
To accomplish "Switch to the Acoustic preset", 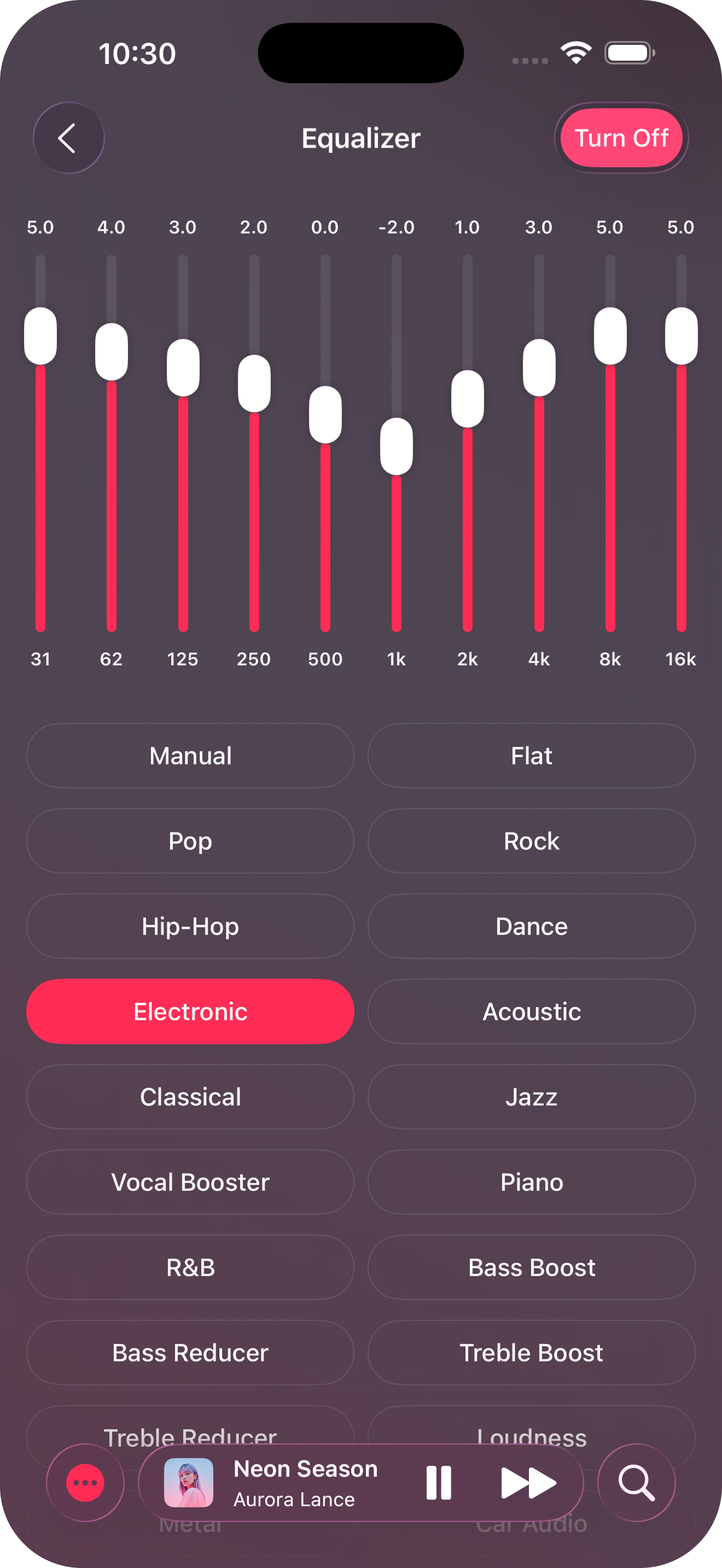I will click(x=531, y=1011).
